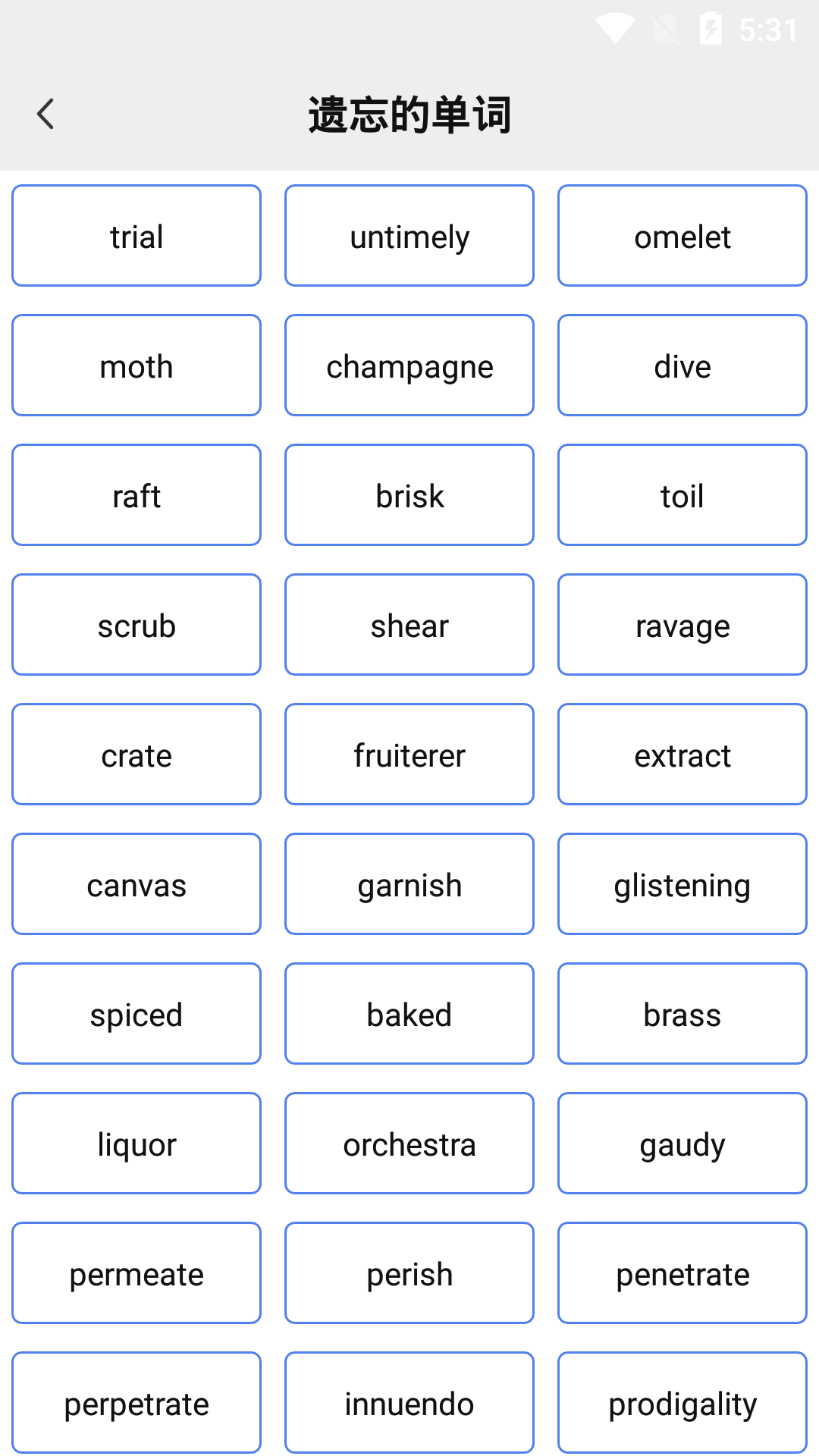Open the word 'canvas'
The height and width of the screenshot is (1456, 819).
point(136,884)
